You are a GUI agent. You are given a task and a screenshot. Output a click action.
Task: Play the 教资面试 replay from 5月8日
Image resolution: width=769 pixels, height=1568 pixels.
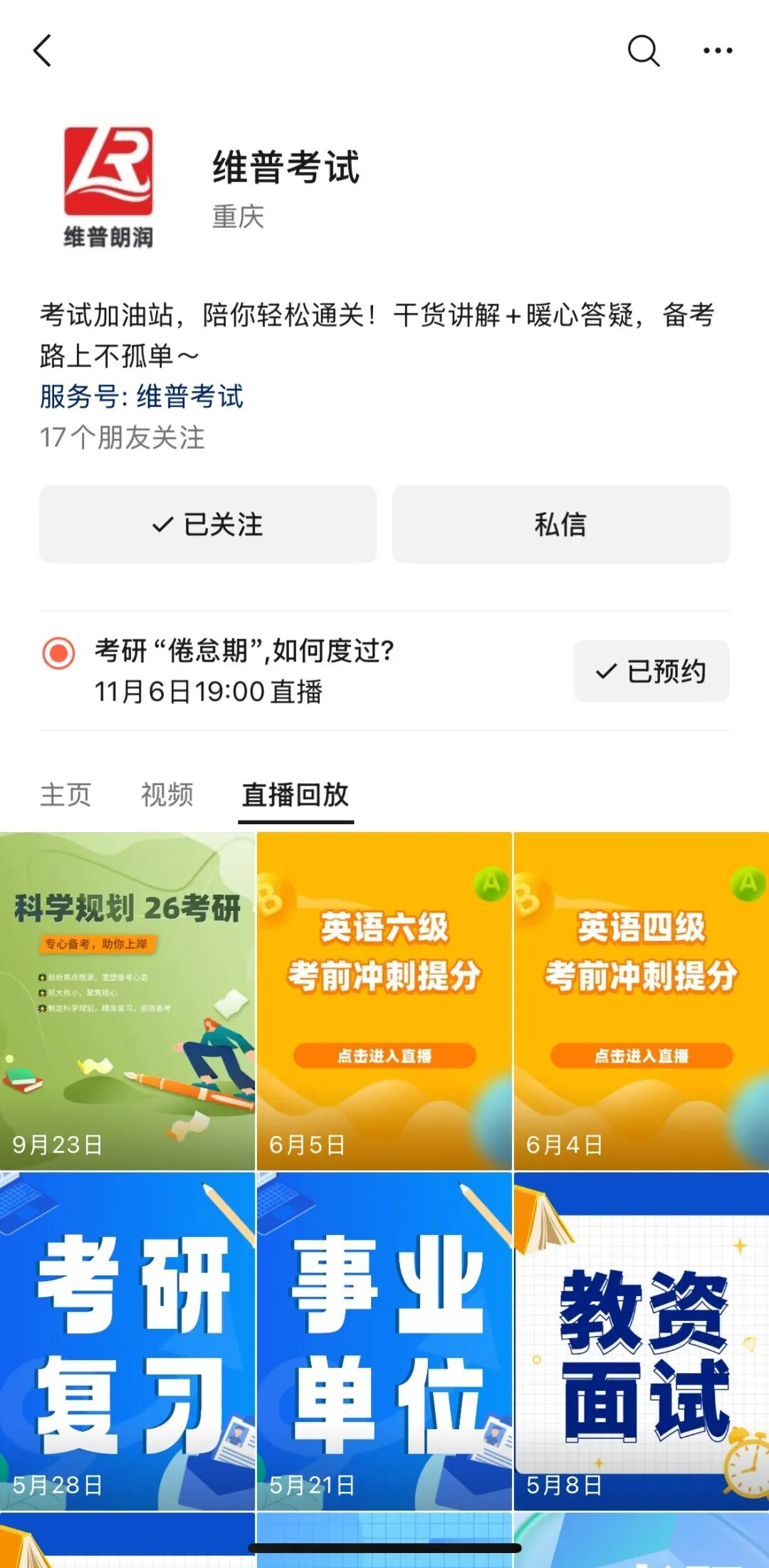click(x=642, y=1340)
